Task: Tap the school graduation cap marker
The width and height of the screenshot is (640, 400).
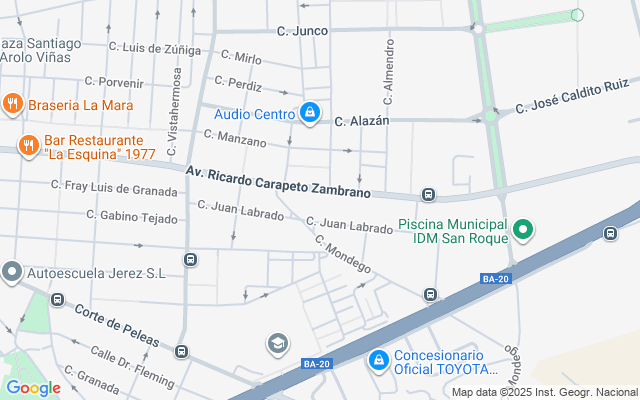Action: [x=278, y=345]
